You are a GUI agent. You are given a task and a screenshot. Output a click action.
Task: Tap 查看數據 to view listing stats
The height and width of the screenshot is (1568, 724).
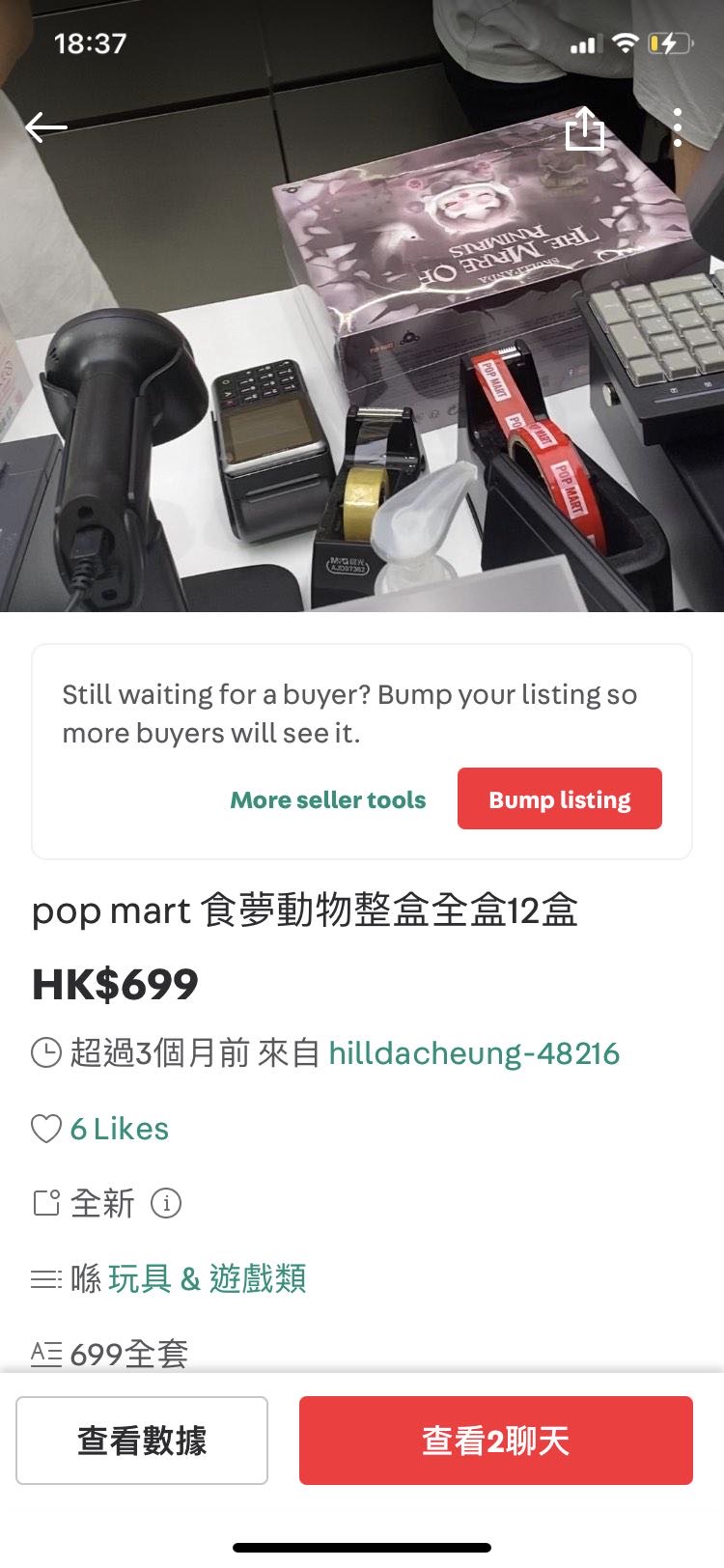click(142, 1441)
